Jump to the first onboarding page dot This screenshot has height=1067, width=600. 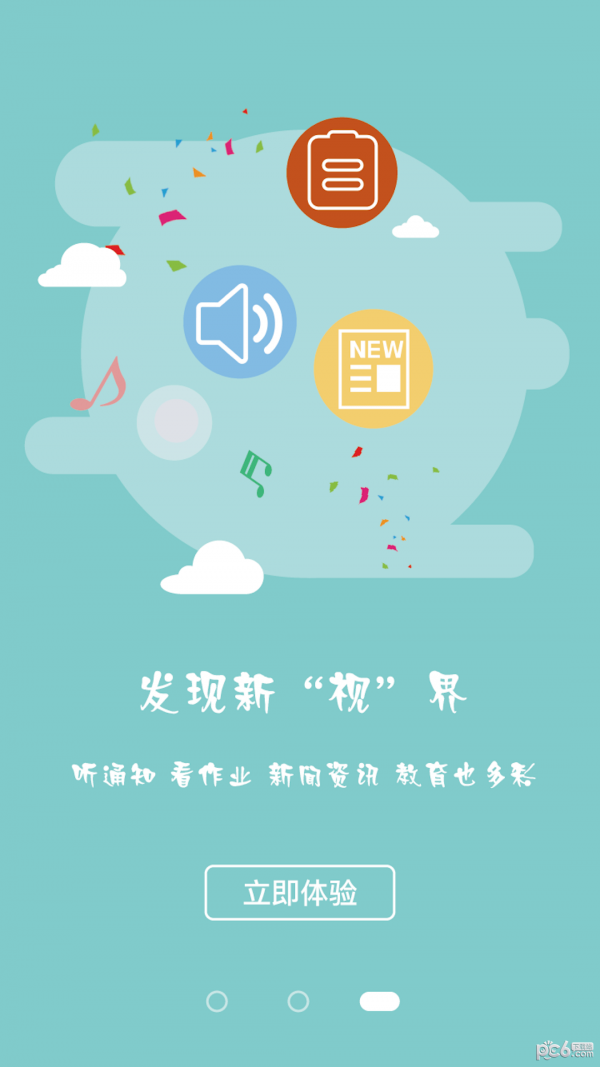pyautogui.click(x=217, y=1001)
